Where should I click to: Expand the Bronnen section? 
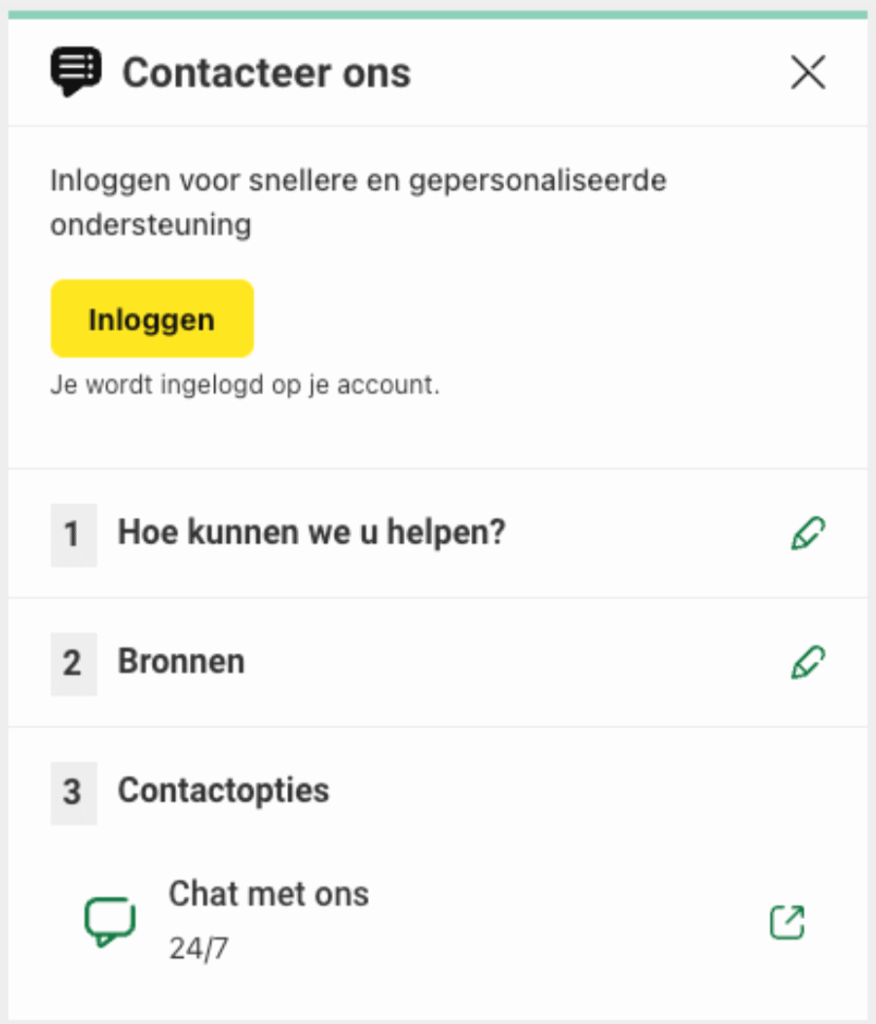click(182, 661)
